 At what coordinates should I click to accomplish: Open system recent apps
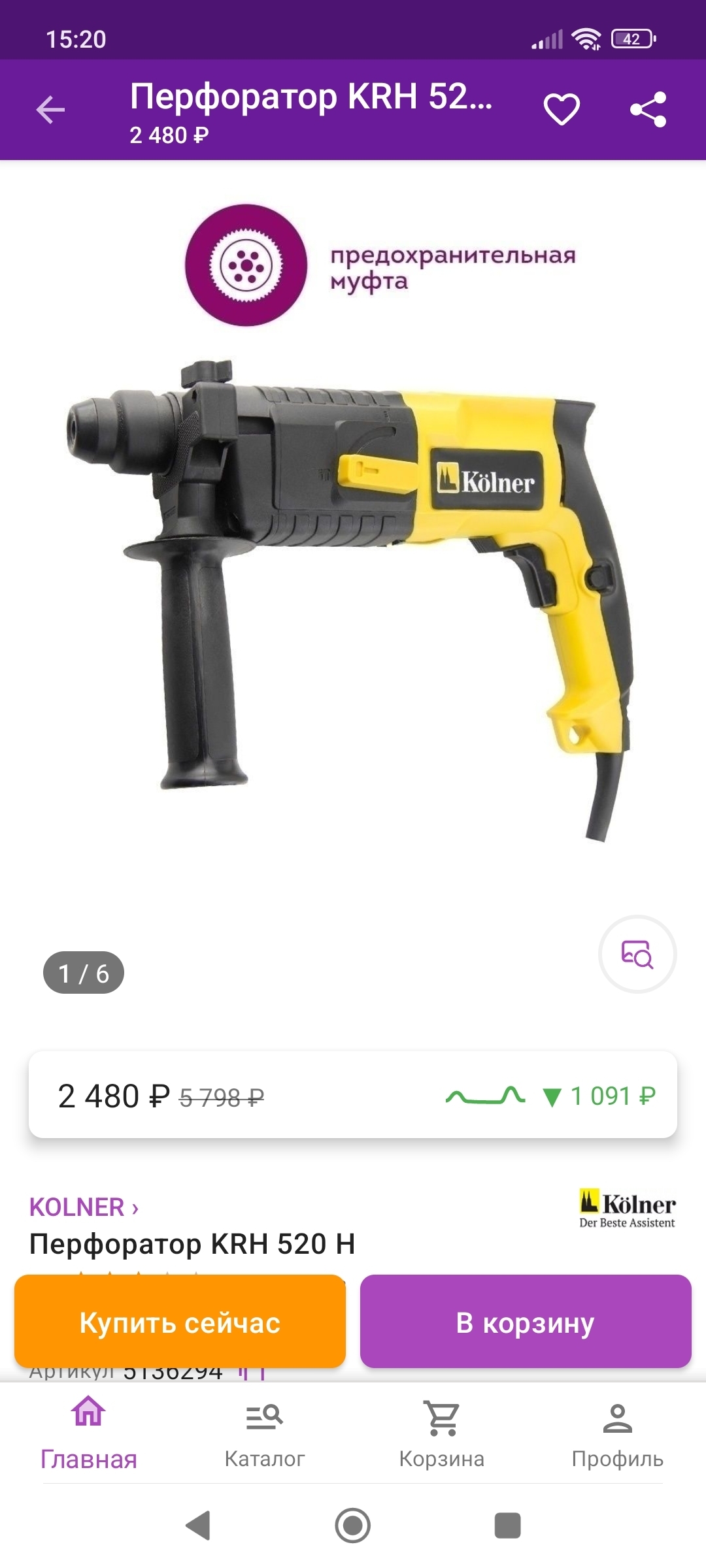coord(507,1526)
